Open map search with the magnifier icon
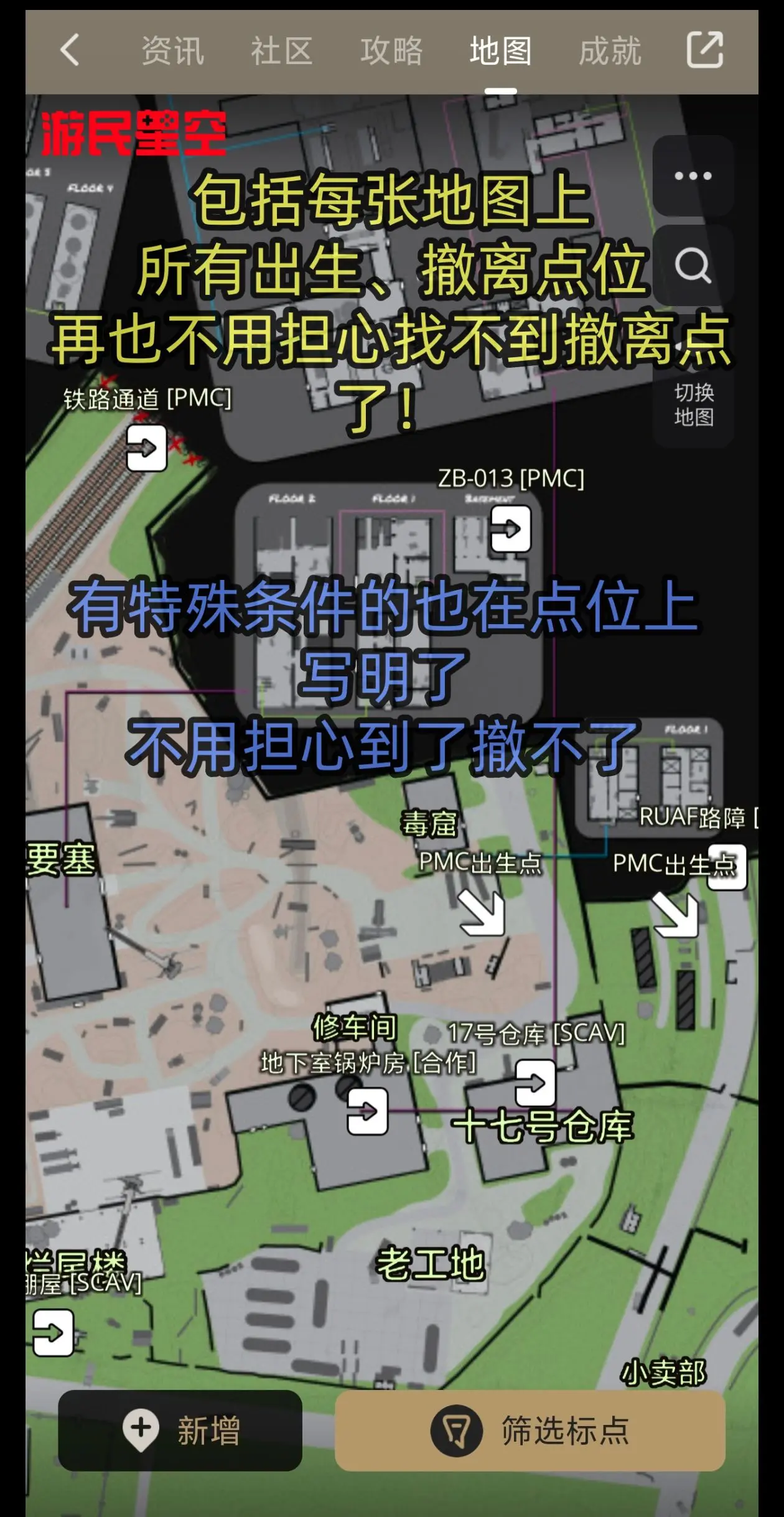 693,266
